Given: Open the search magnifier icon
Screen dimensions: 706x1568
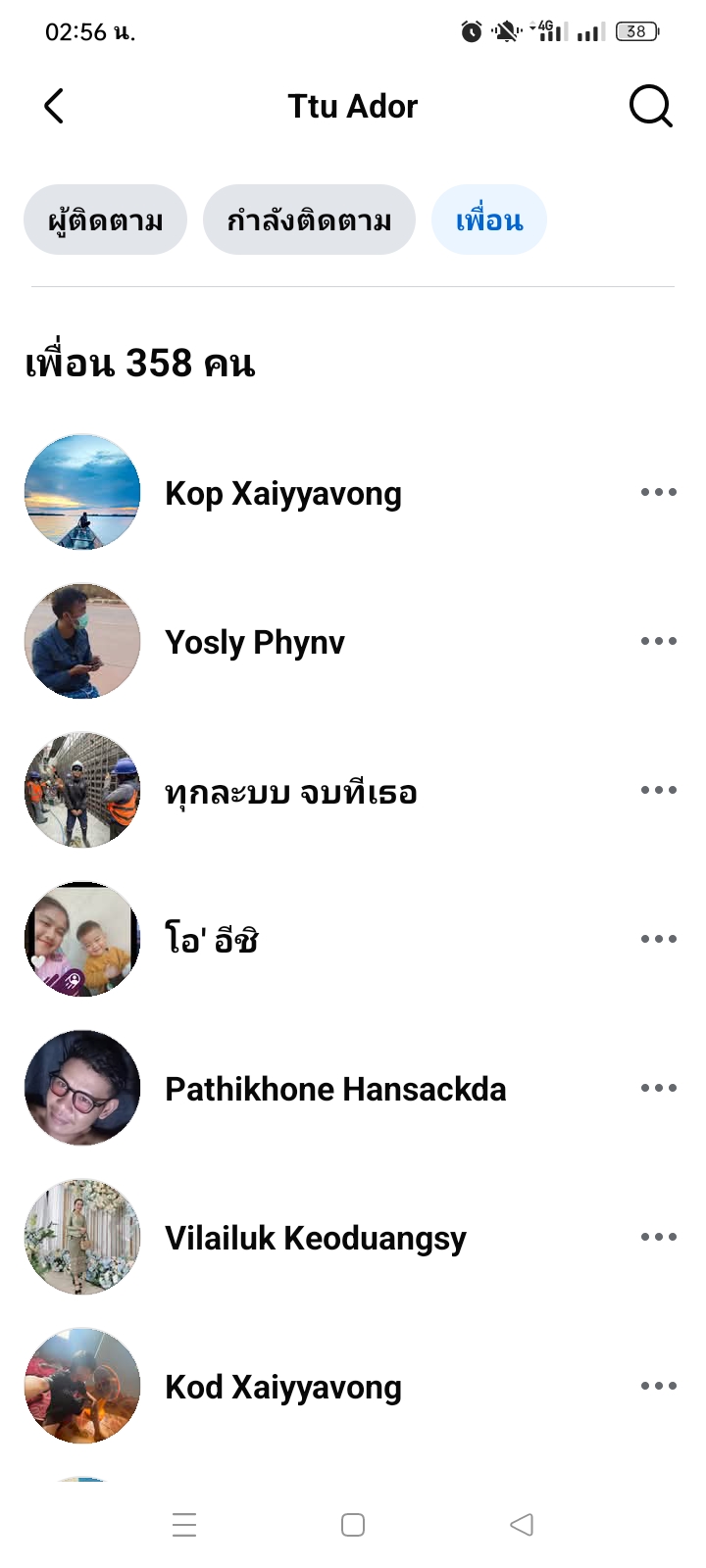Looking at the screenshot, I should tap(650, 106).
